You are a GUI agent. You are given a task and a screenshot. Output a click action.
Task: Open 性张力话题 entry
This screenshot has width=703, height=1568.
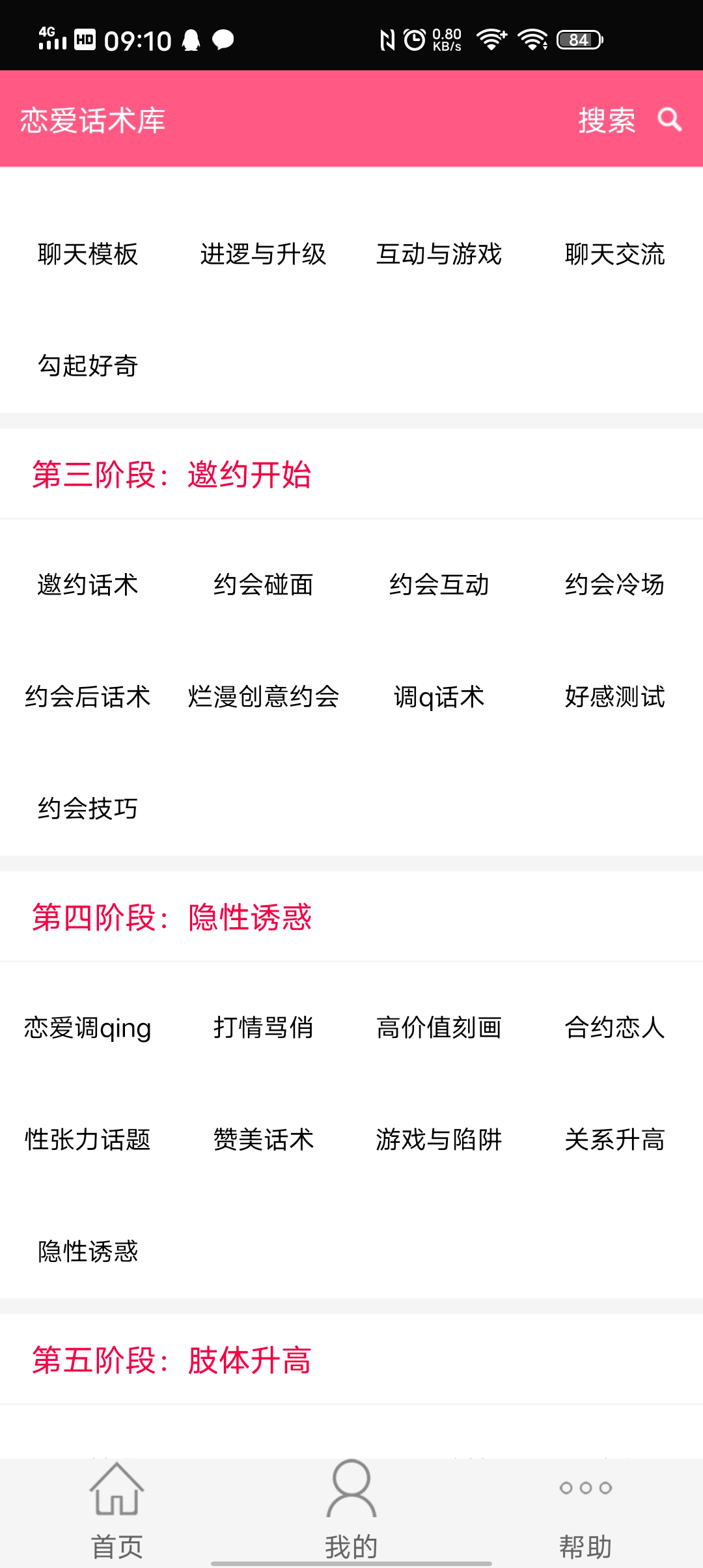click(x=88, y=1140)
